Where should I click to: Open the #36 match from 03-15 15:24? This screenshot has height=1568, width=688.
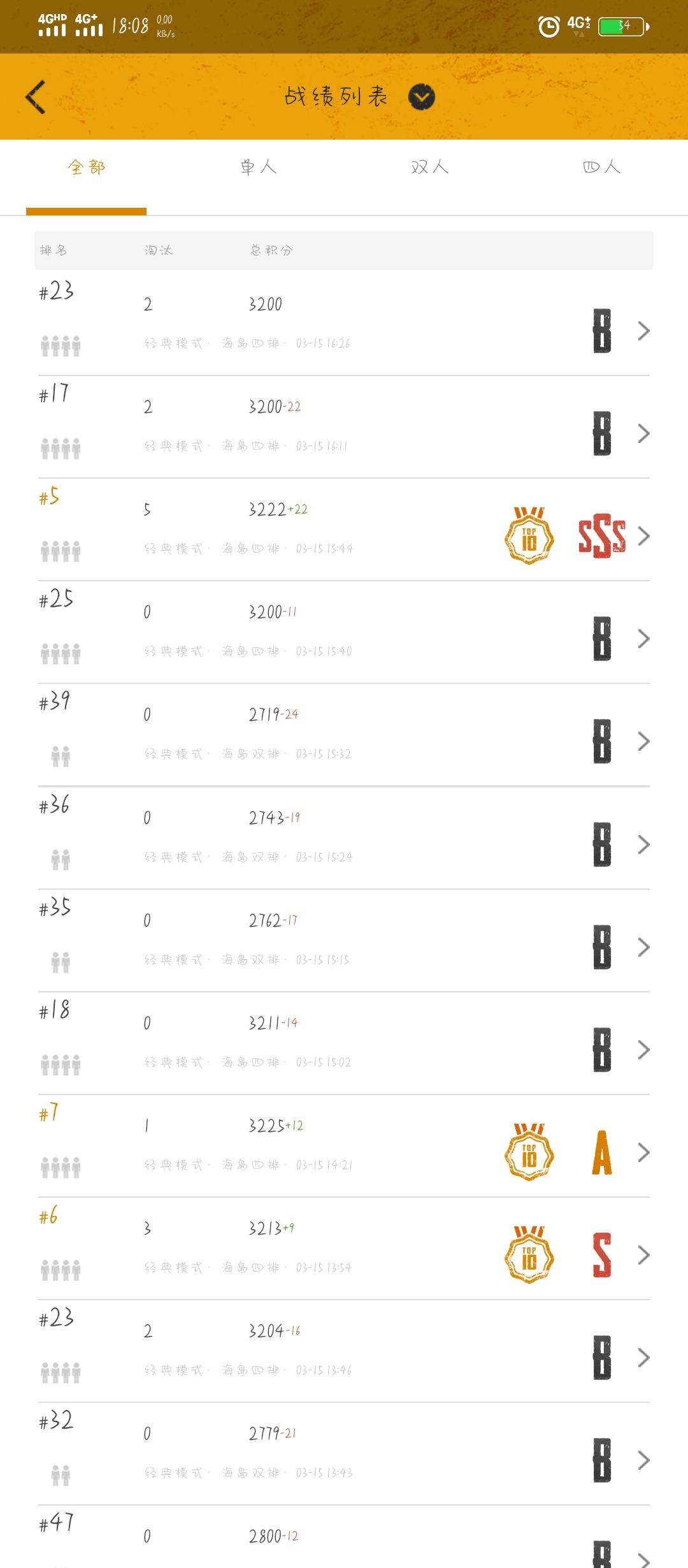point(344,838)
